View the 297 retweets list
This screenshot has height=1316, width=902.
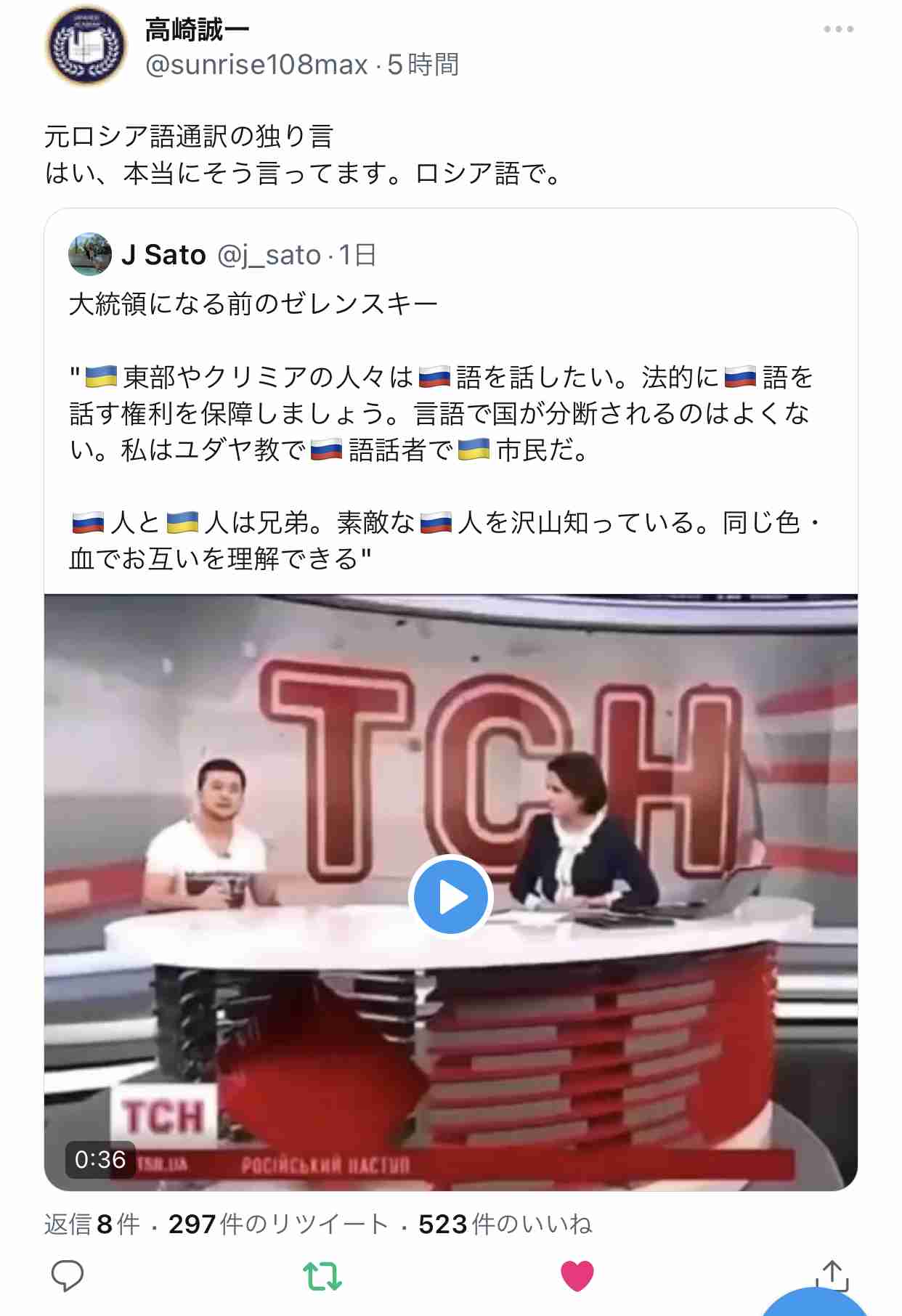[x=278, y=1224]
